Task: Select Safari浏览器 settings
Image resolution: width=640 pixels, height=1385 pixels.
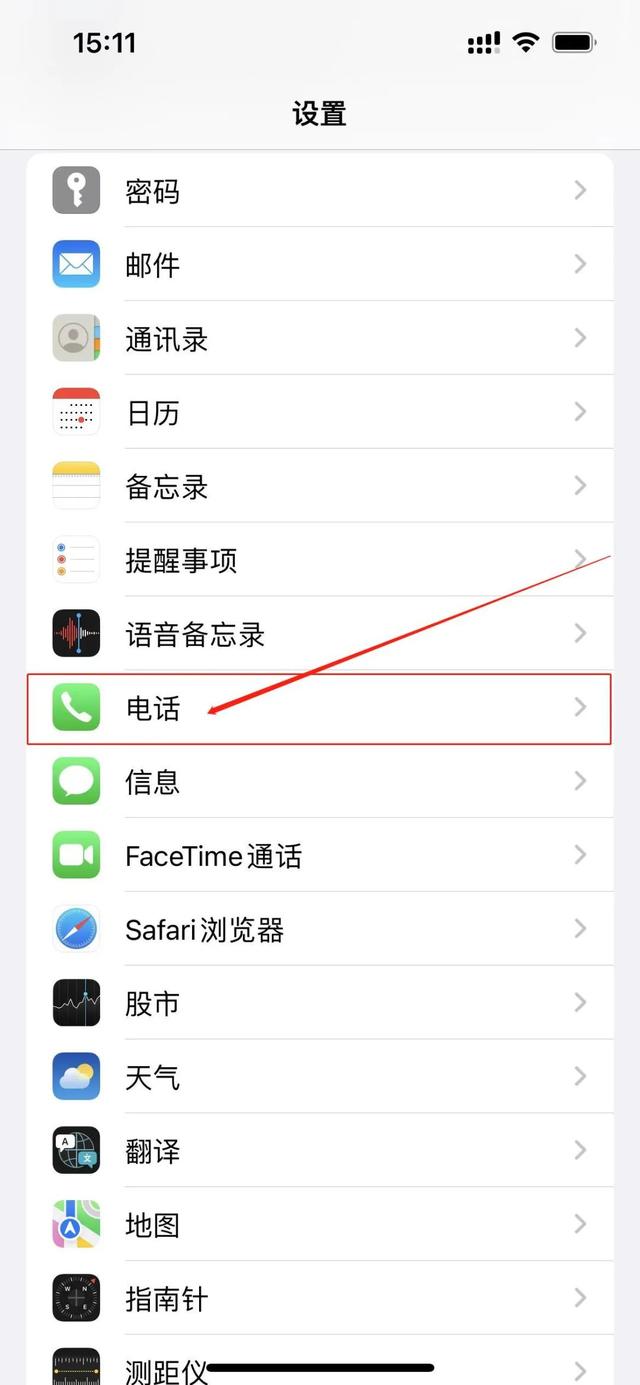Action: (x=320, y=930)
